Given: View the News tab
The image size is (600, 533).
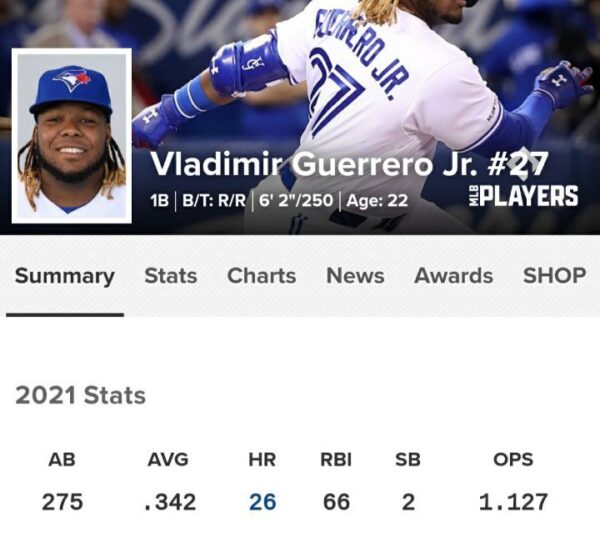Looking at the screenshot, I should point(355,276).
